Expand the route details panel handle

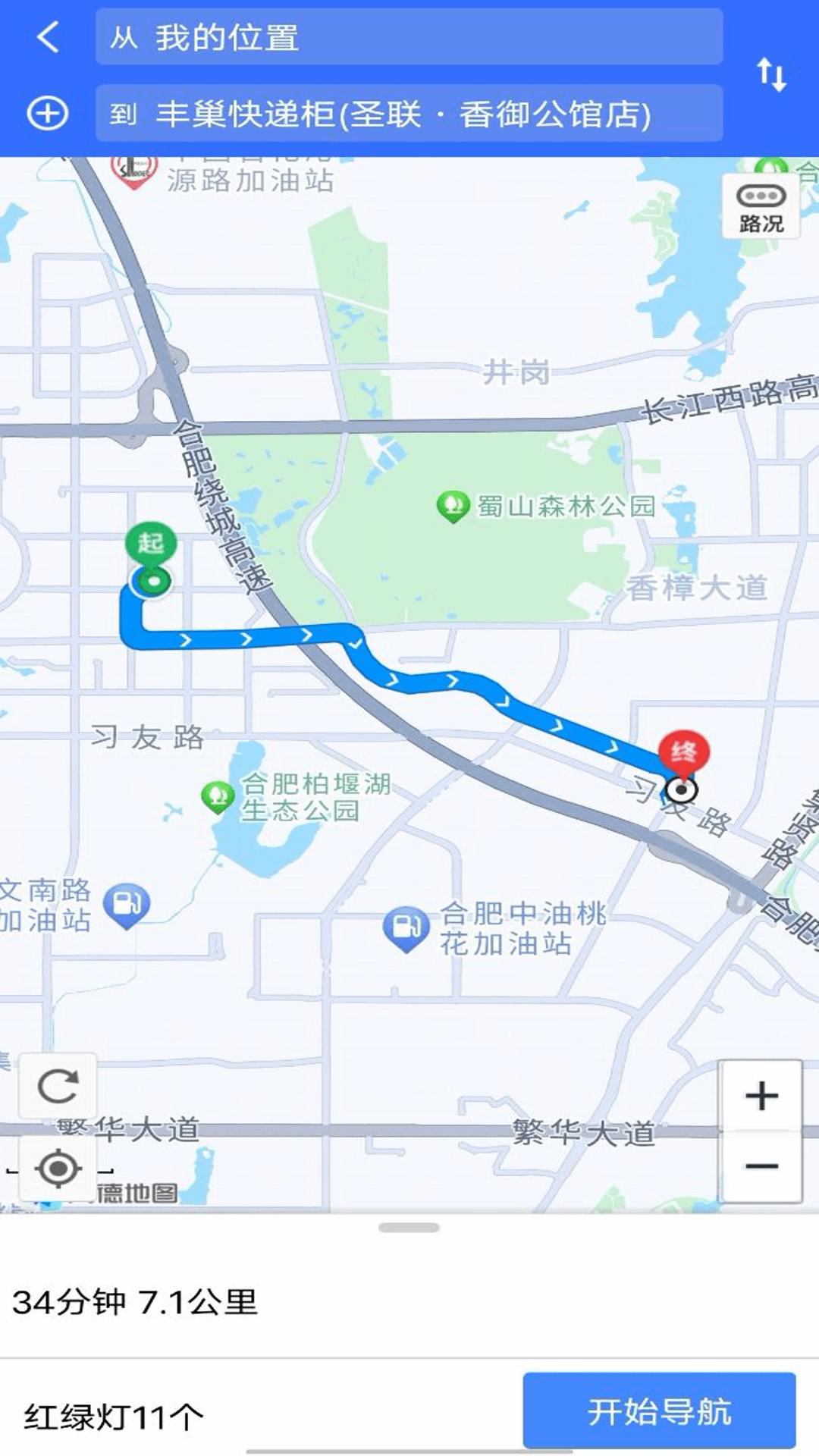(409, 1228)
